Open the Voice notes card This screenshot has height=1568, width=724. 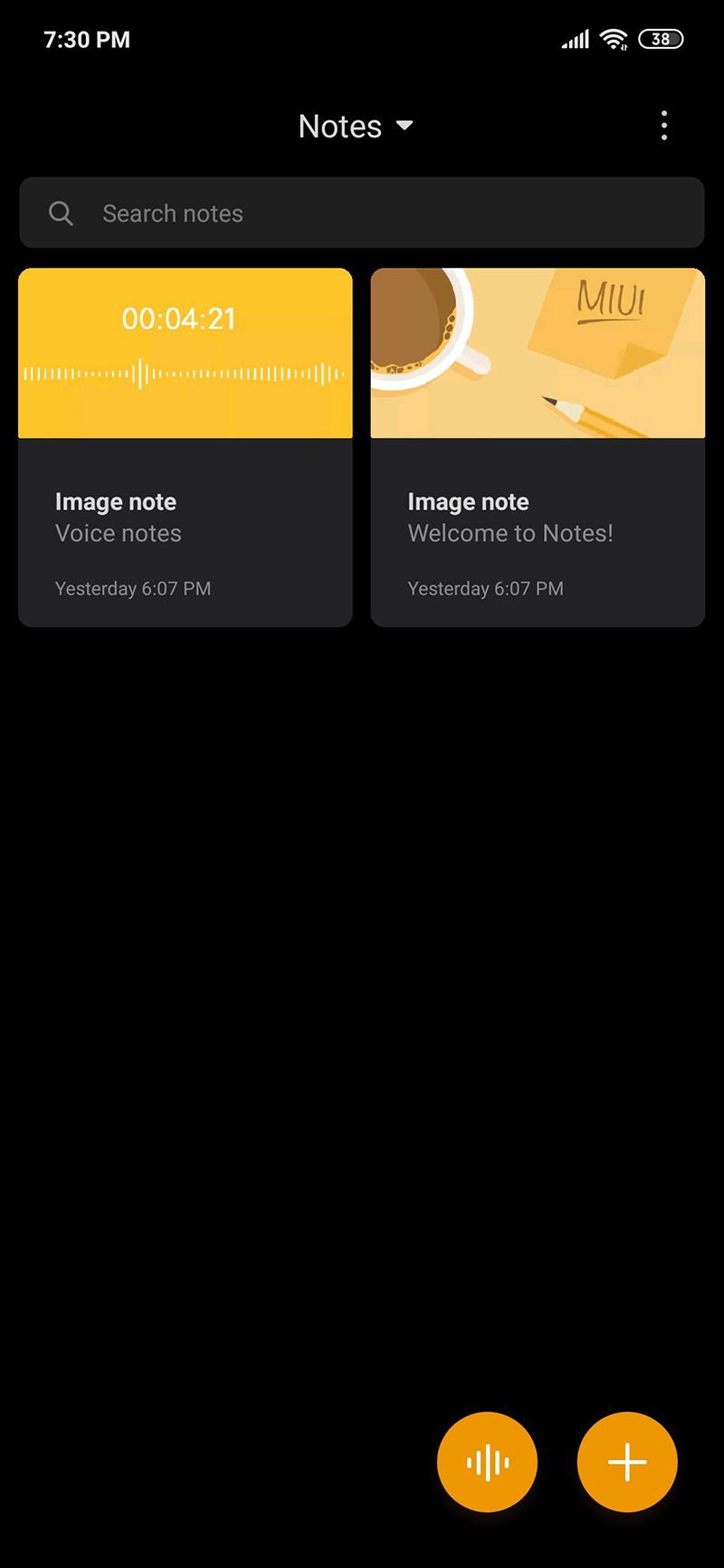[x=186, y=447]
